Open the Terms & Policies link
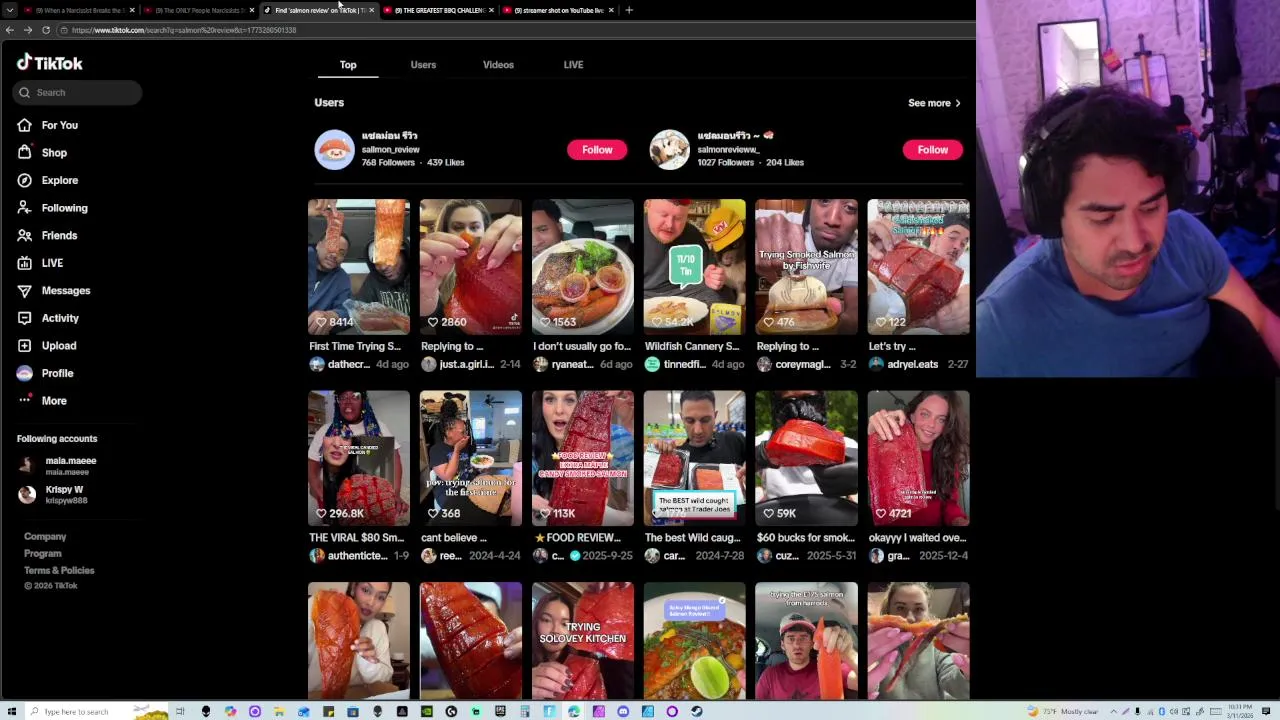The width and height of the screenshot is (1280, 720). (x=59, y=570)
